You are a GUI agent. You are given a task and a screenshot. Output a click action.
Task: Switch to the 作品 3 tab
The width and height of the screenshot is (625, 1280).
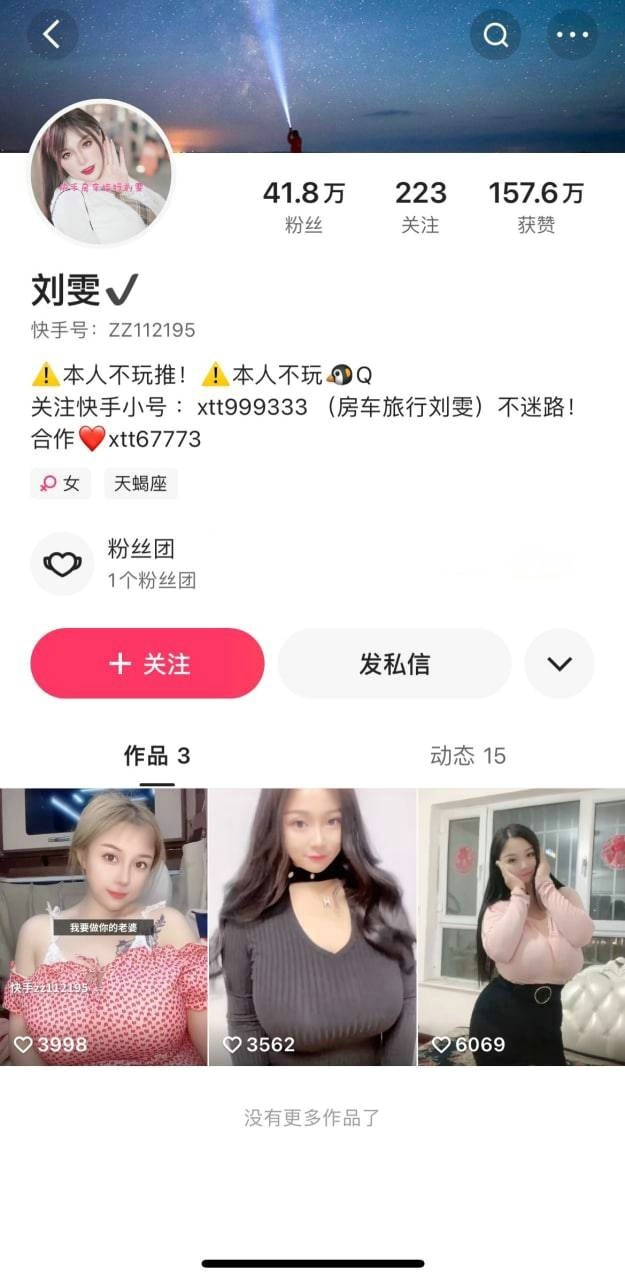(157, 756)
